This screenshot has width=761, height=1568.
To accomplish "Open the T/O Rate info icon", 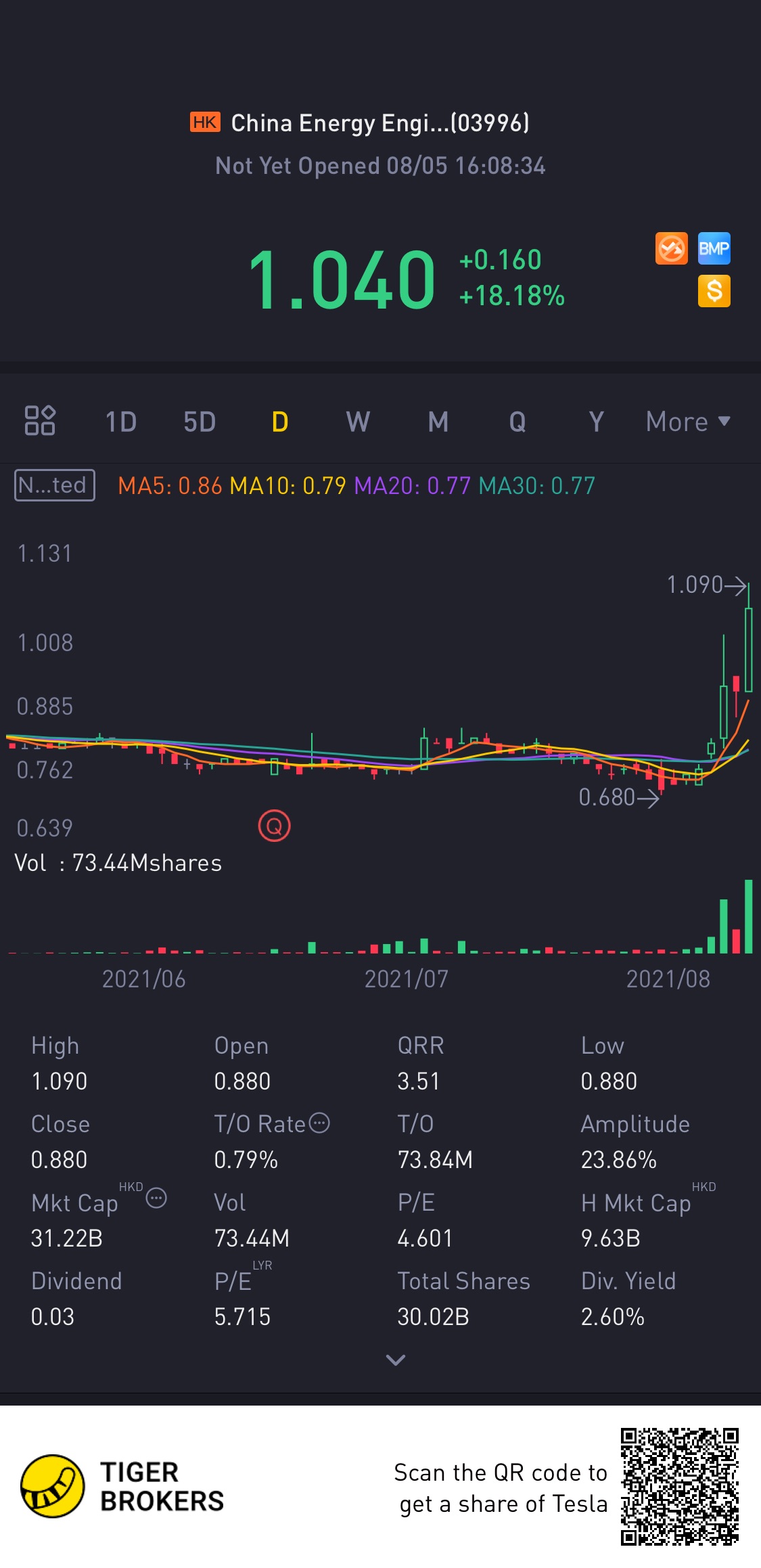I will (319, 1123).
